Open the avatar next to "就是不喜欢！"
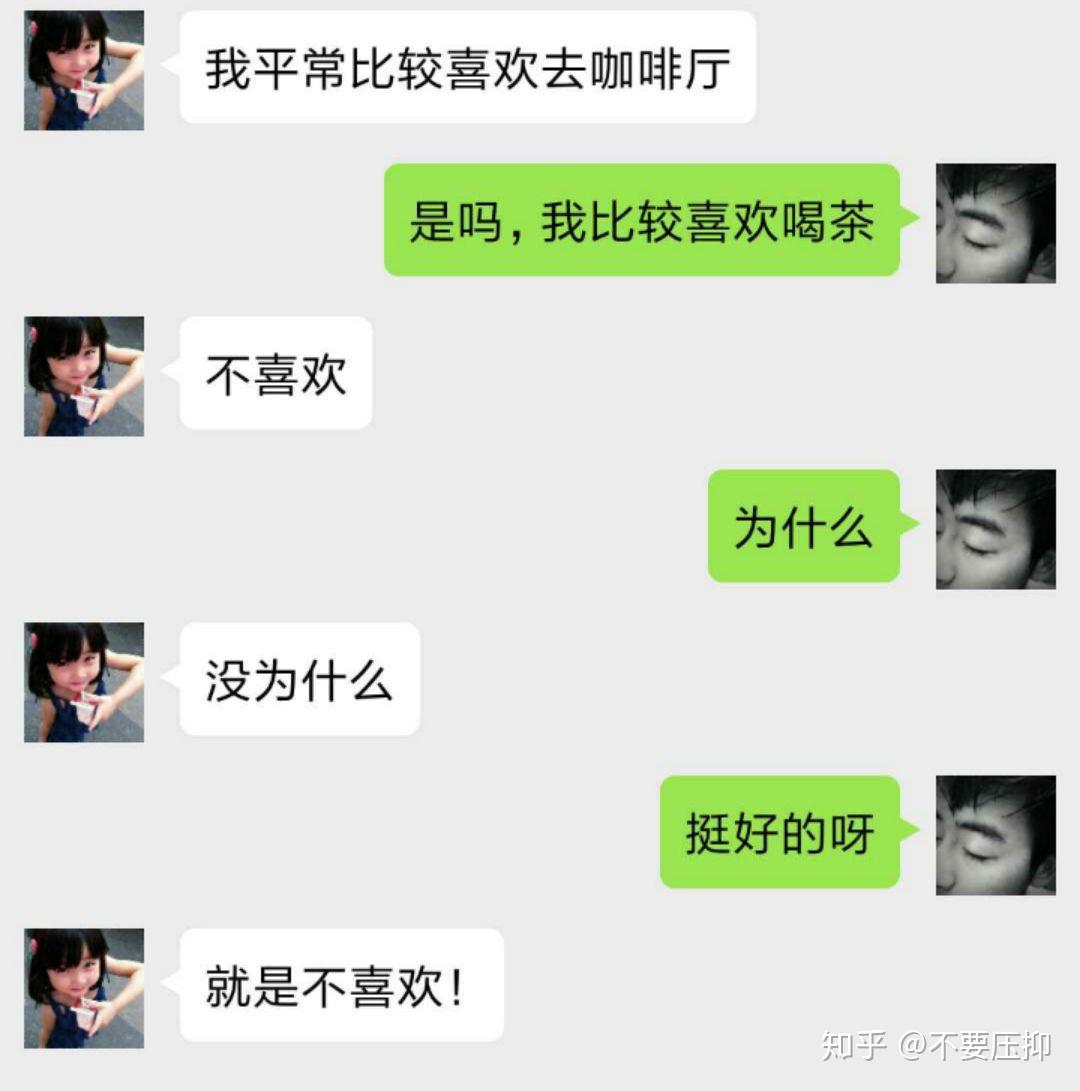Image resolution: width=1080 pixels, height=1091 pixels. (84, 988)
